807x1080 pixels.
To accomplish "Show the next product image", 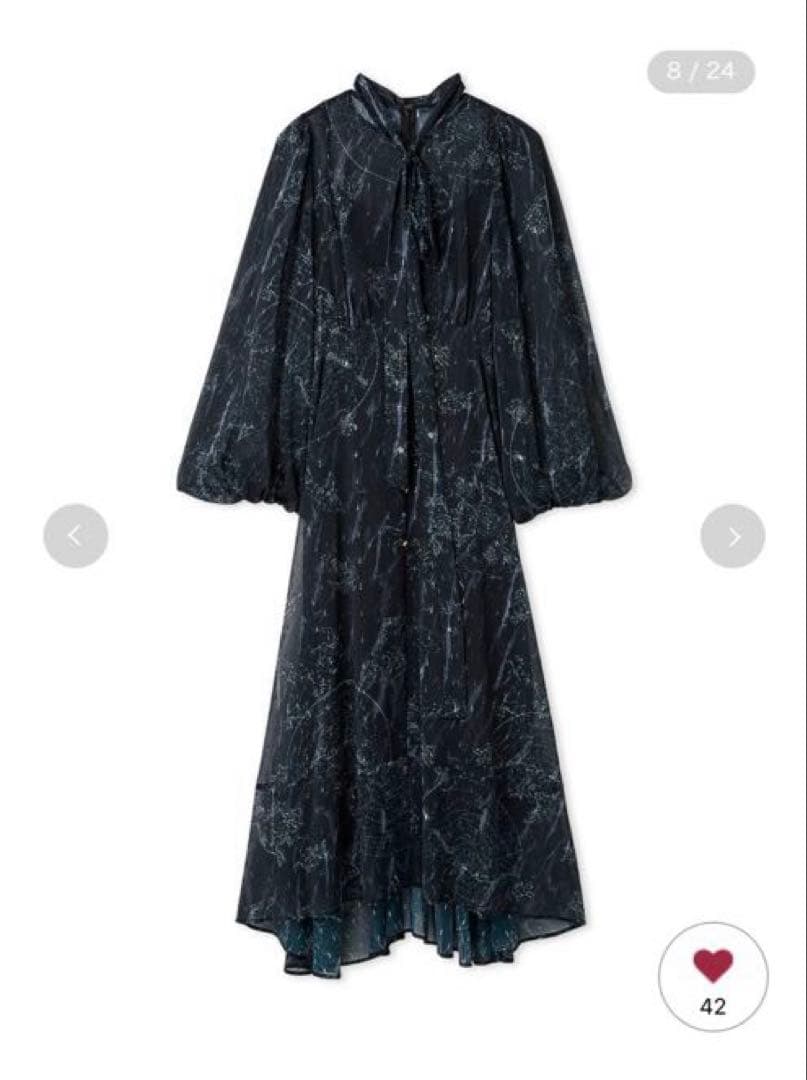I will point(732,536).
